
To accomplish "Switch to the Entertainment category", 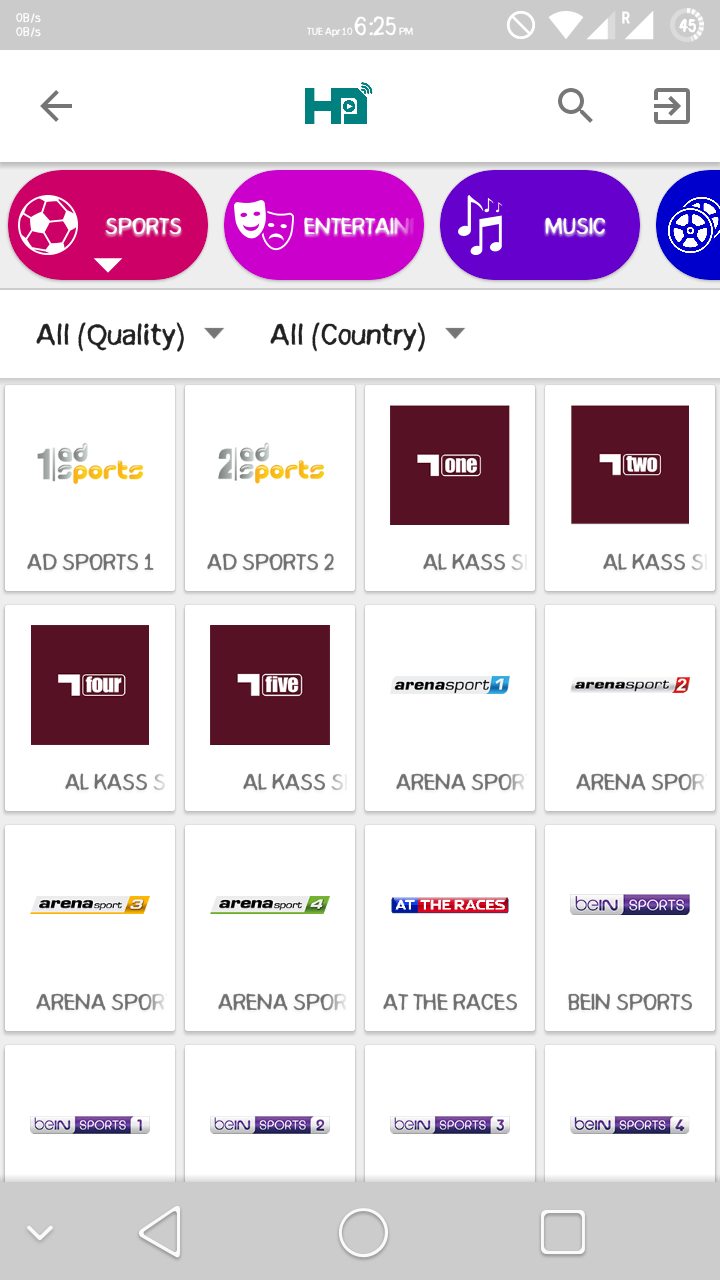I will [x=324, y=226].
